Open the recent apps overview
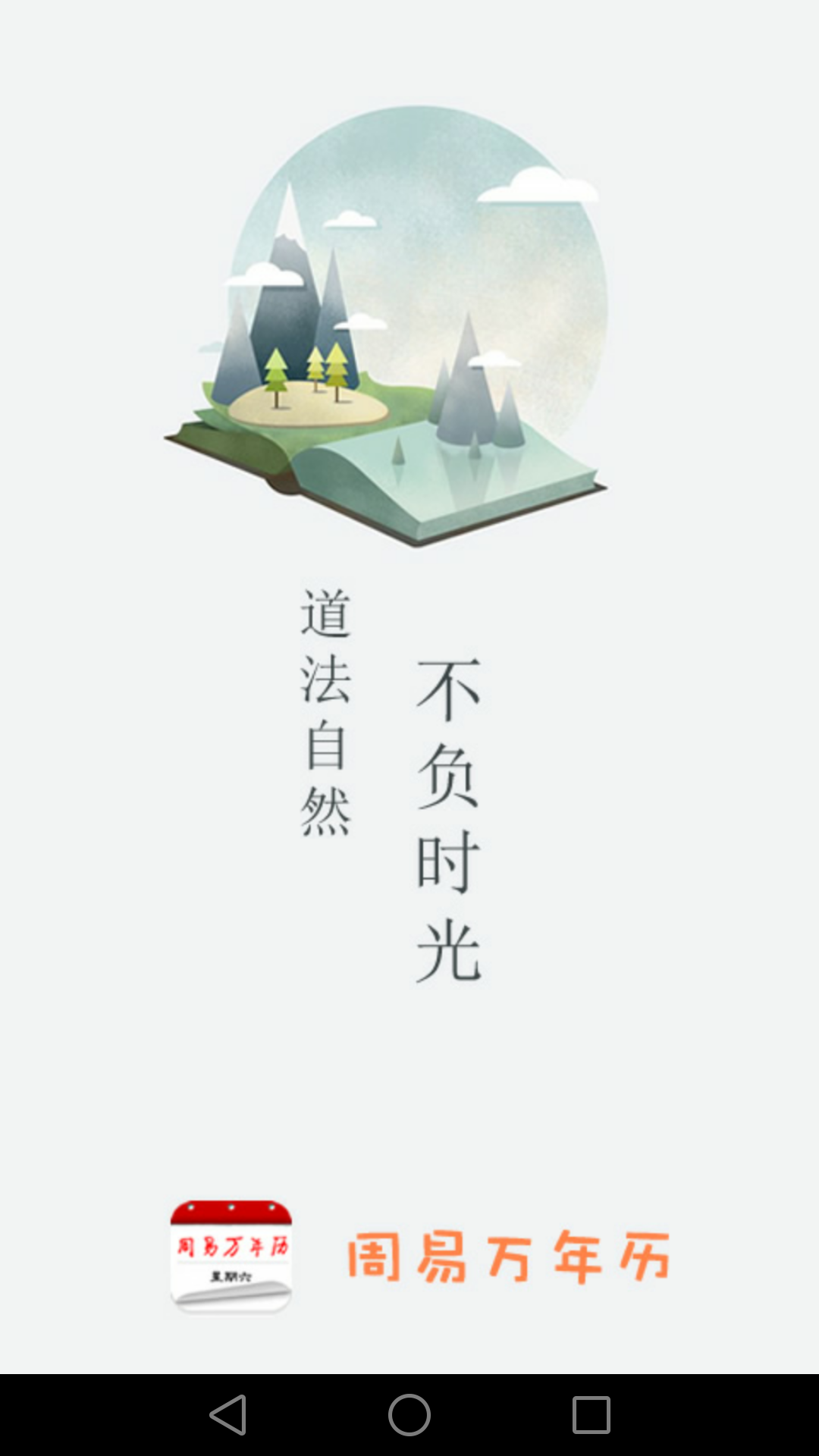Viewport: 819px width, 1456px height. (591, 1415)
